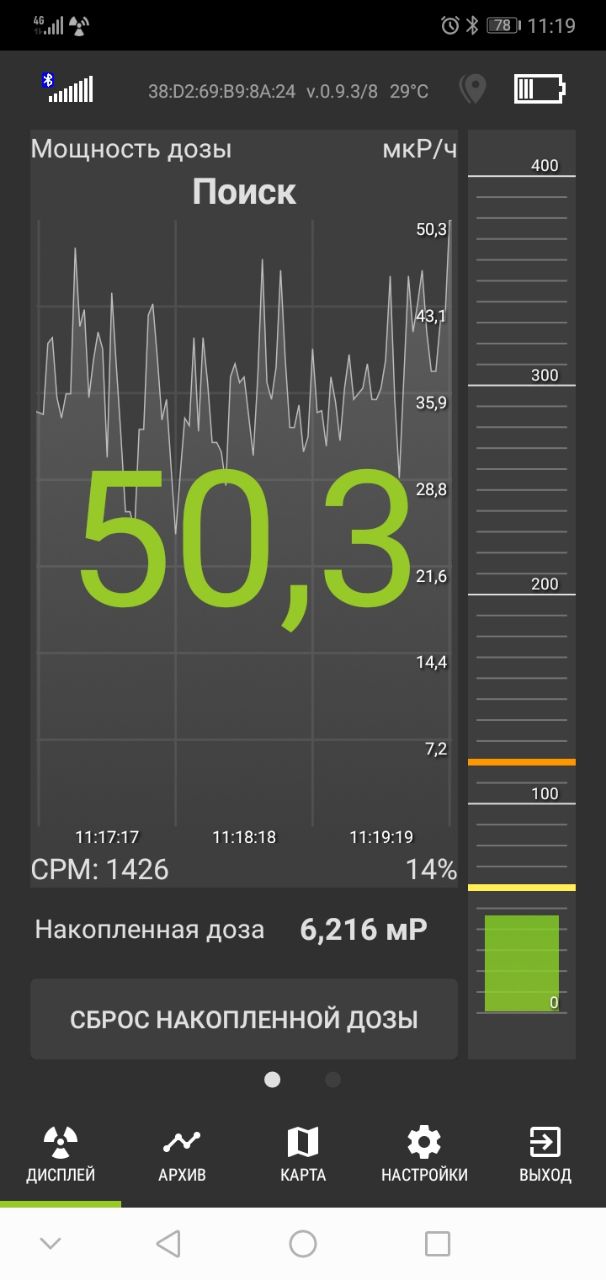Tap the system back button
Viewport: 606px width, 1280px height.
pyautogui.click(x=168, y=1244)
